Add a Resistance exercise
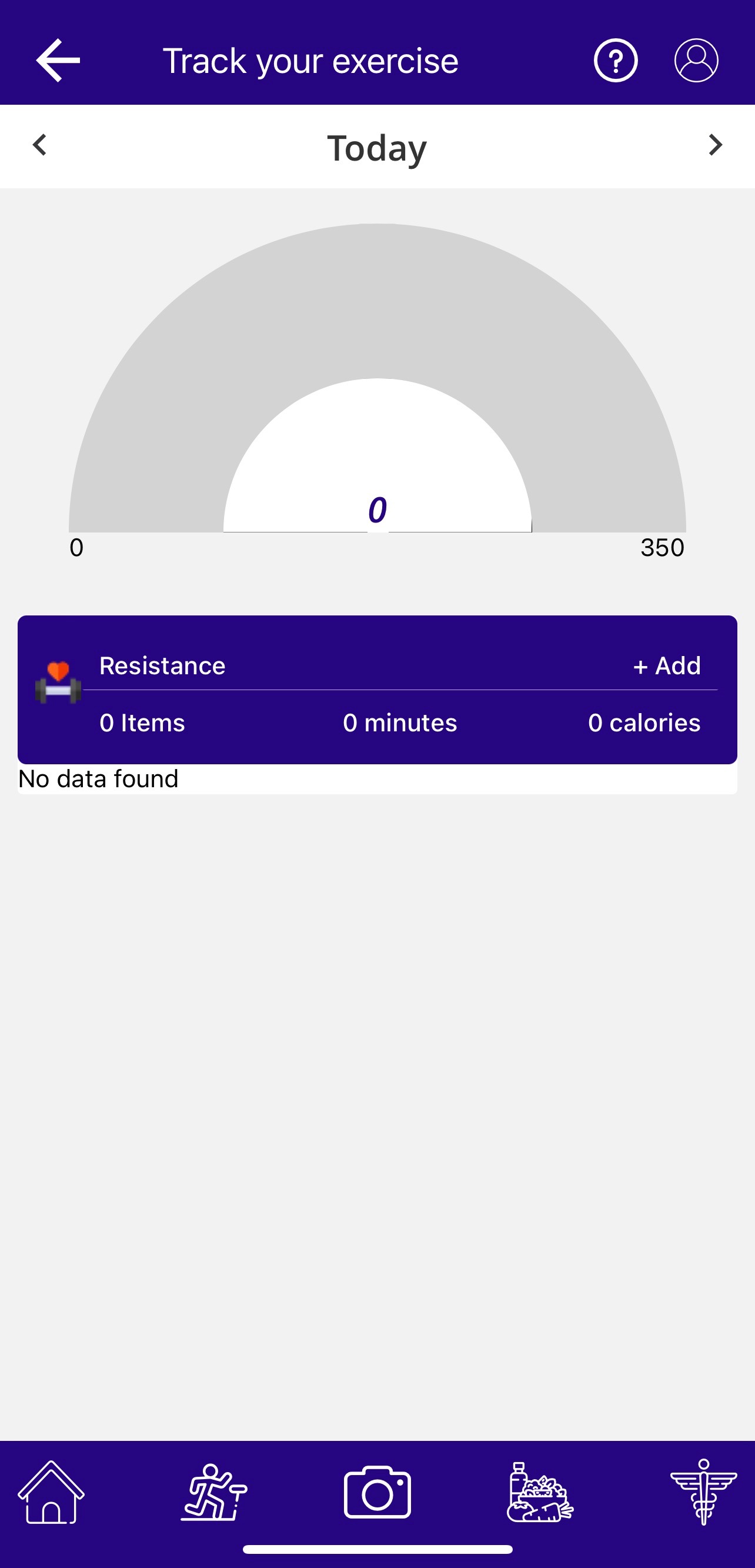Image resolution: width=755 pixels, height=1568 pixels. pos(667,665)
